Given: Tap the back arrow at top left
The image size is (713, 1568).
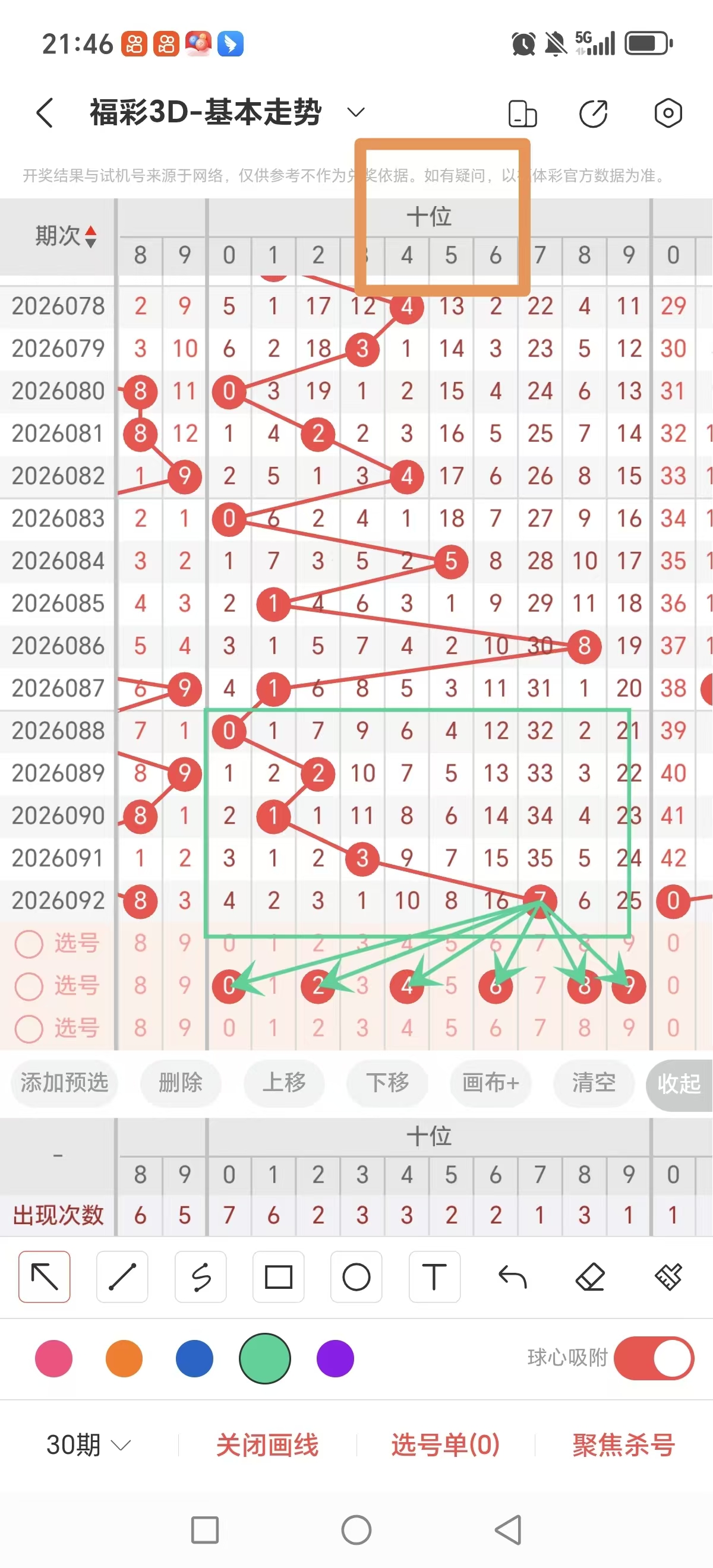Looking at the screenshot, I should (45, 113).
